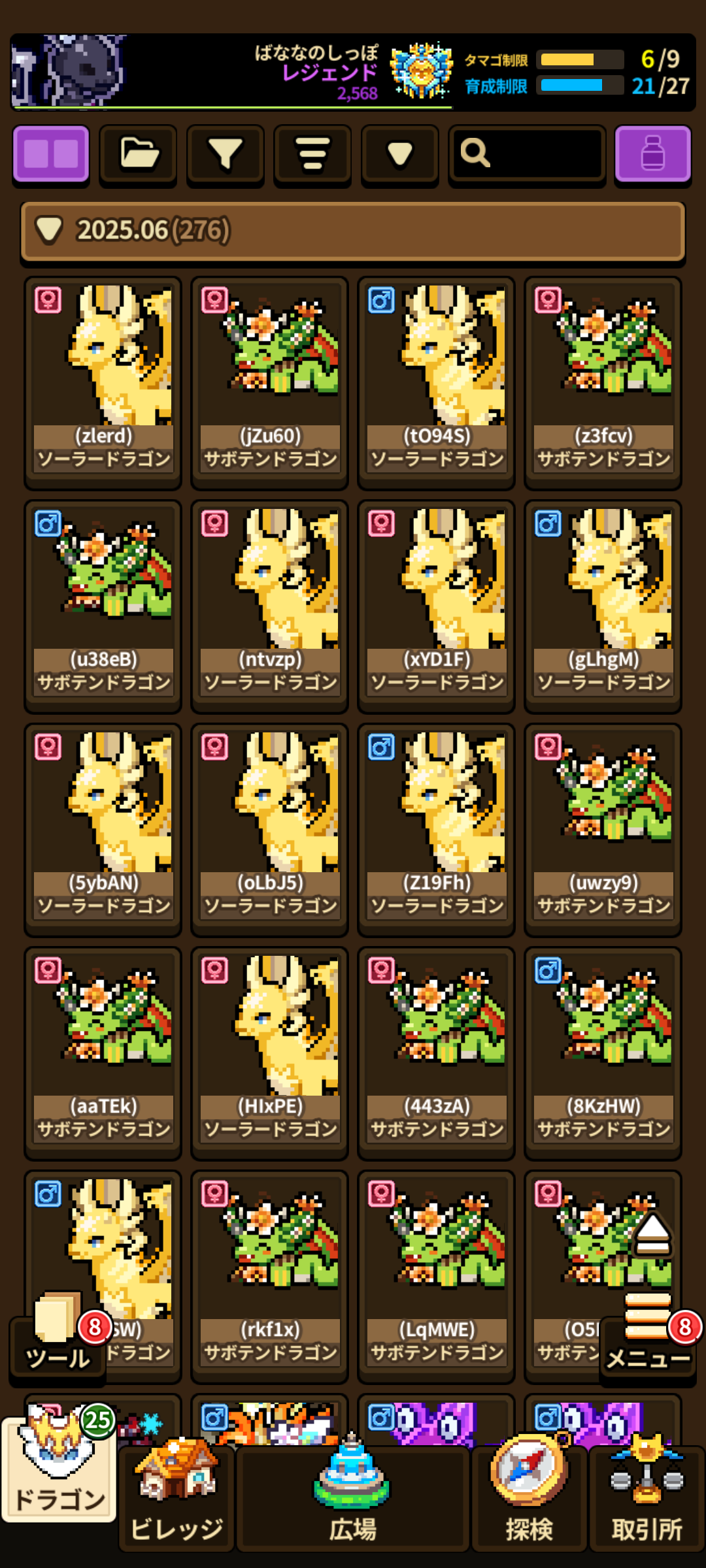The height and width of the screenshot is (1568, 706).
Task: Open dragon card zlerd
Action: [103, 382]
